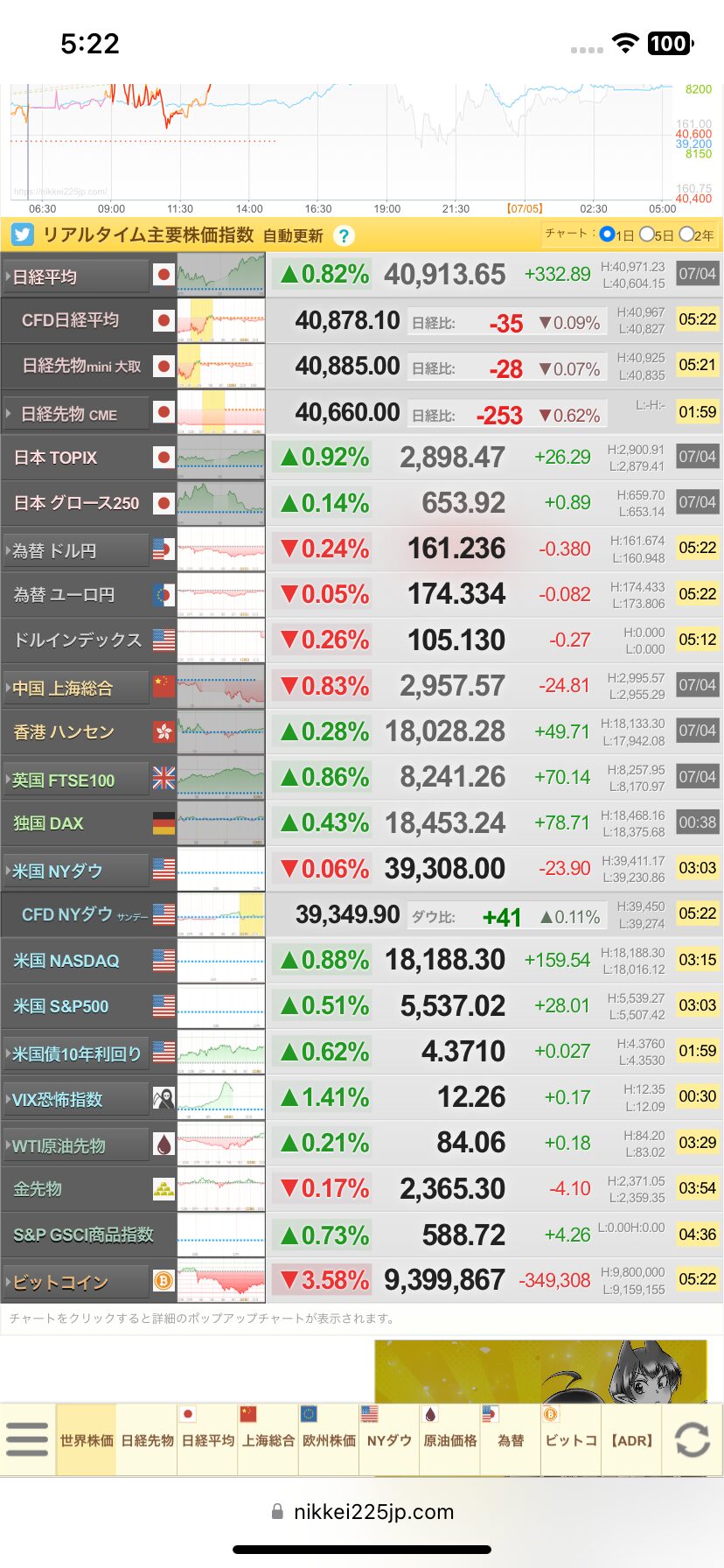
Task: Switch to the 【ADR】 bottom tab
Action: 631,1439
